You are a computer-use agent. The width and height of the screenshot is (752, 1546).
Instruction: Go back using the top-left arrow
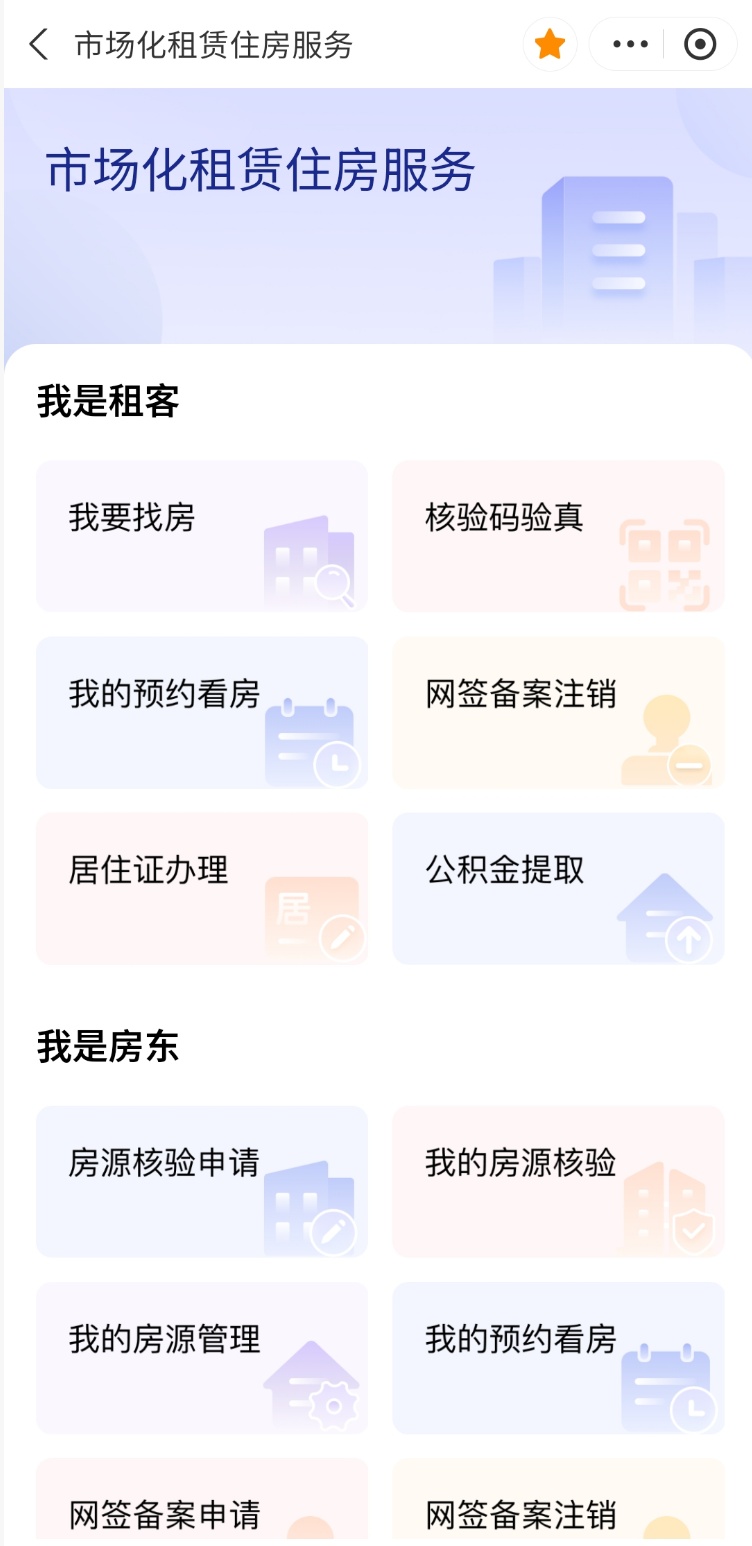tap(38, 45)
